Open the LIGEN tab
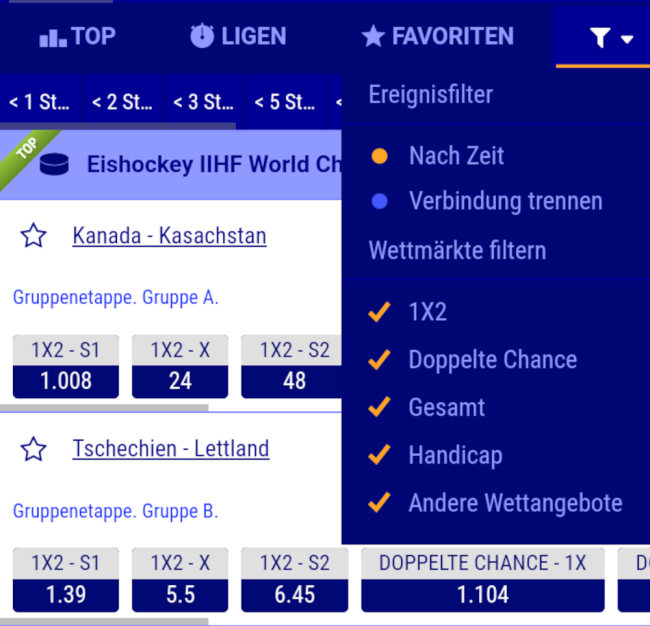 click(238, 37)
